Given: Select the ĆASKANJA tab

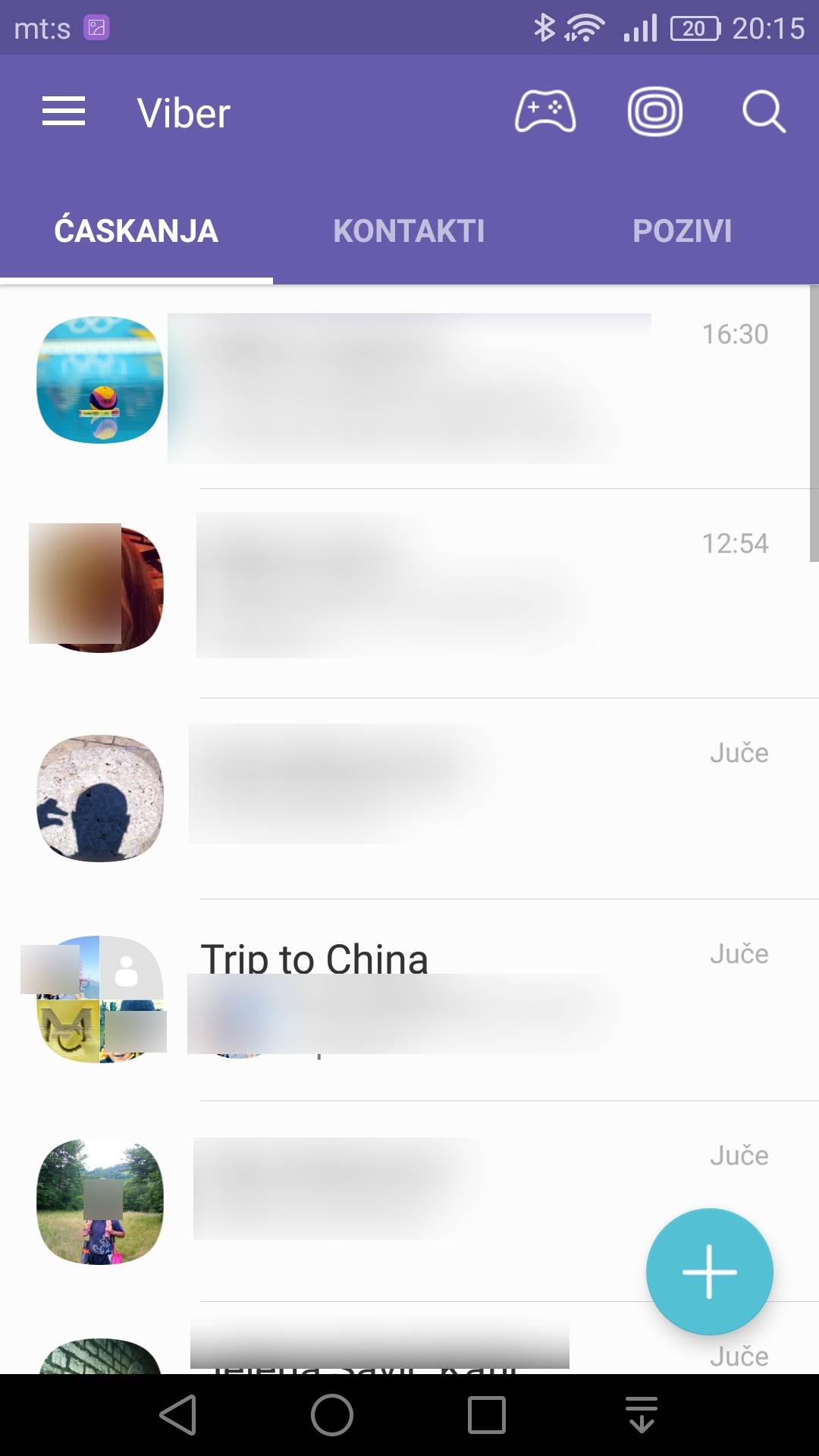Looking at the screenshot, I should [136, 231].
